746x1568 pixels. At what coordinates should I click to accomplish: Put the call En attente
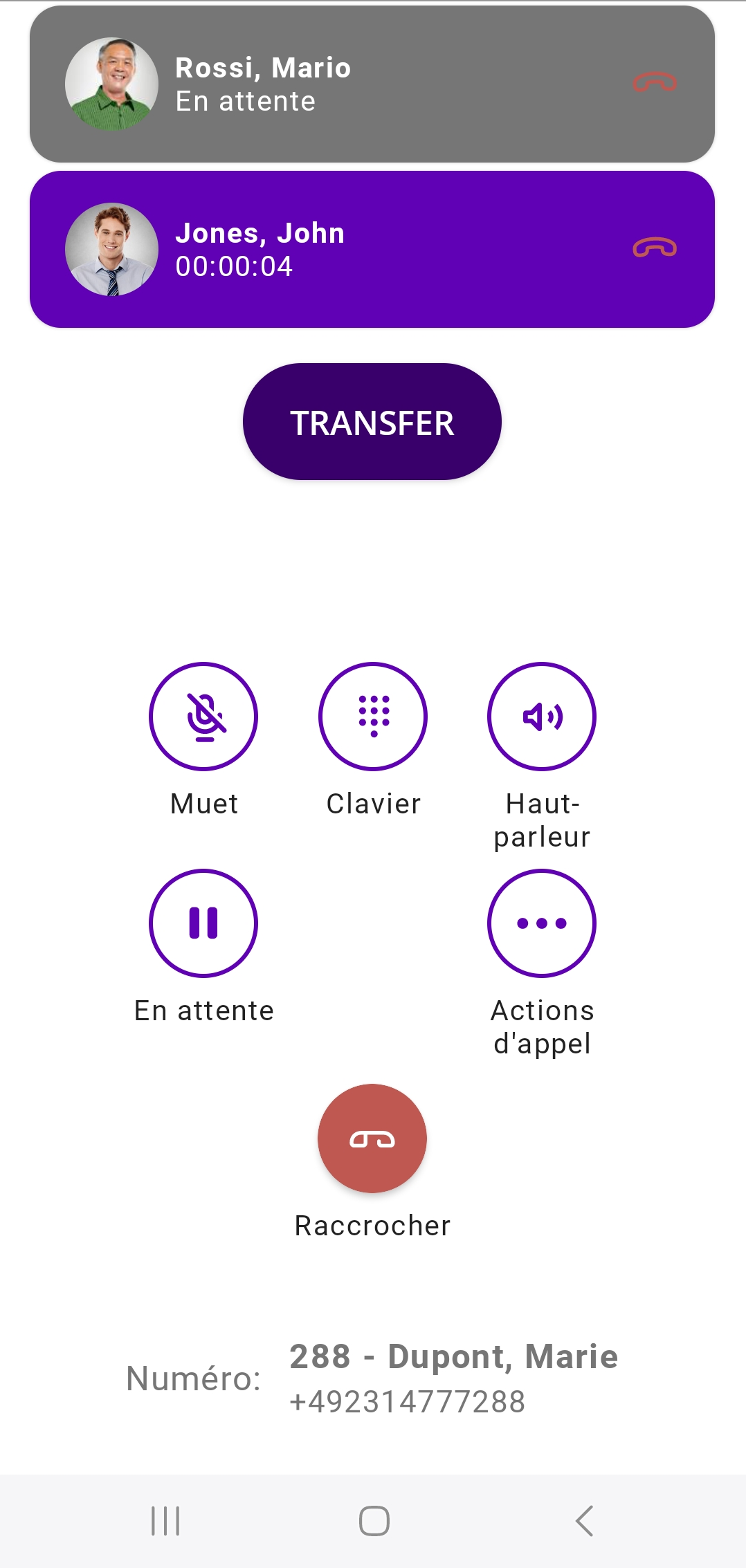[203, 923]
